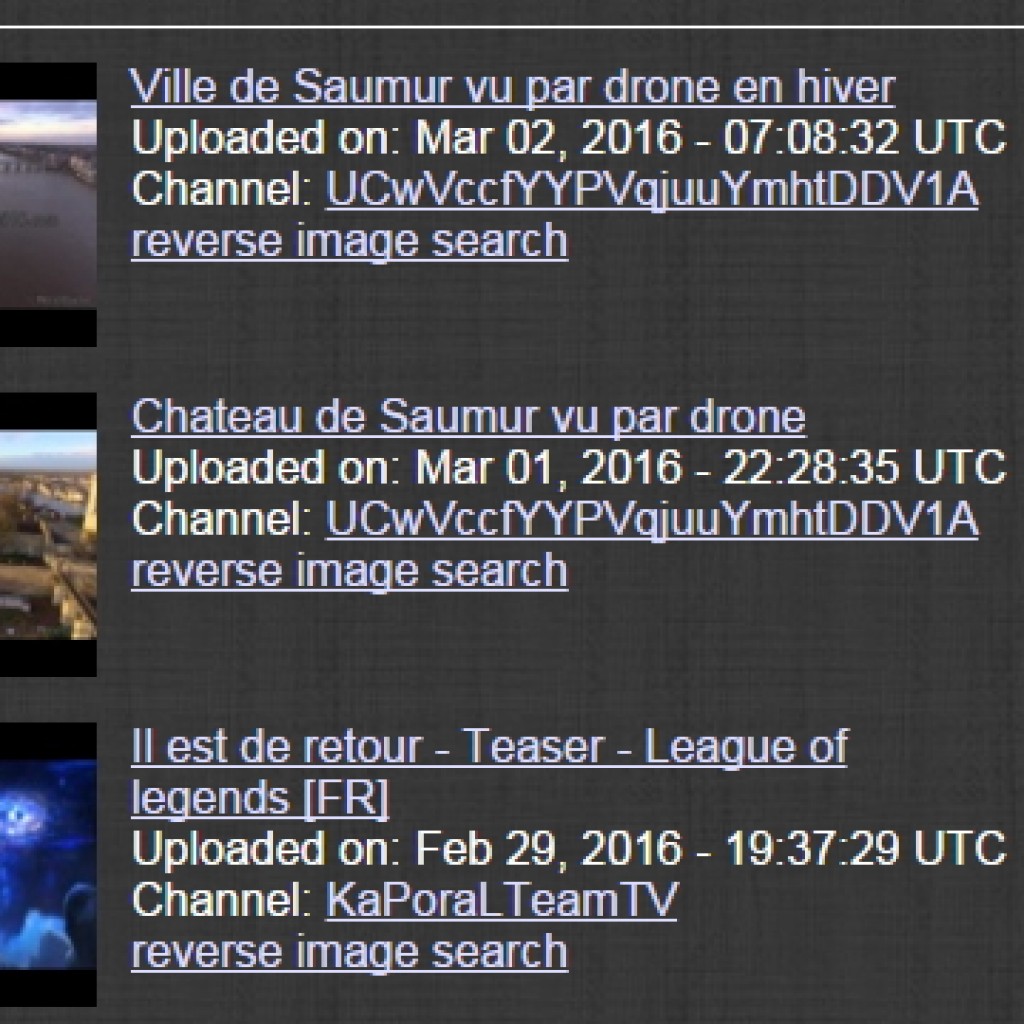Visit the KaPoraLTeamTV channel
The image size is (1024, 1024).
tap(501, 900)
